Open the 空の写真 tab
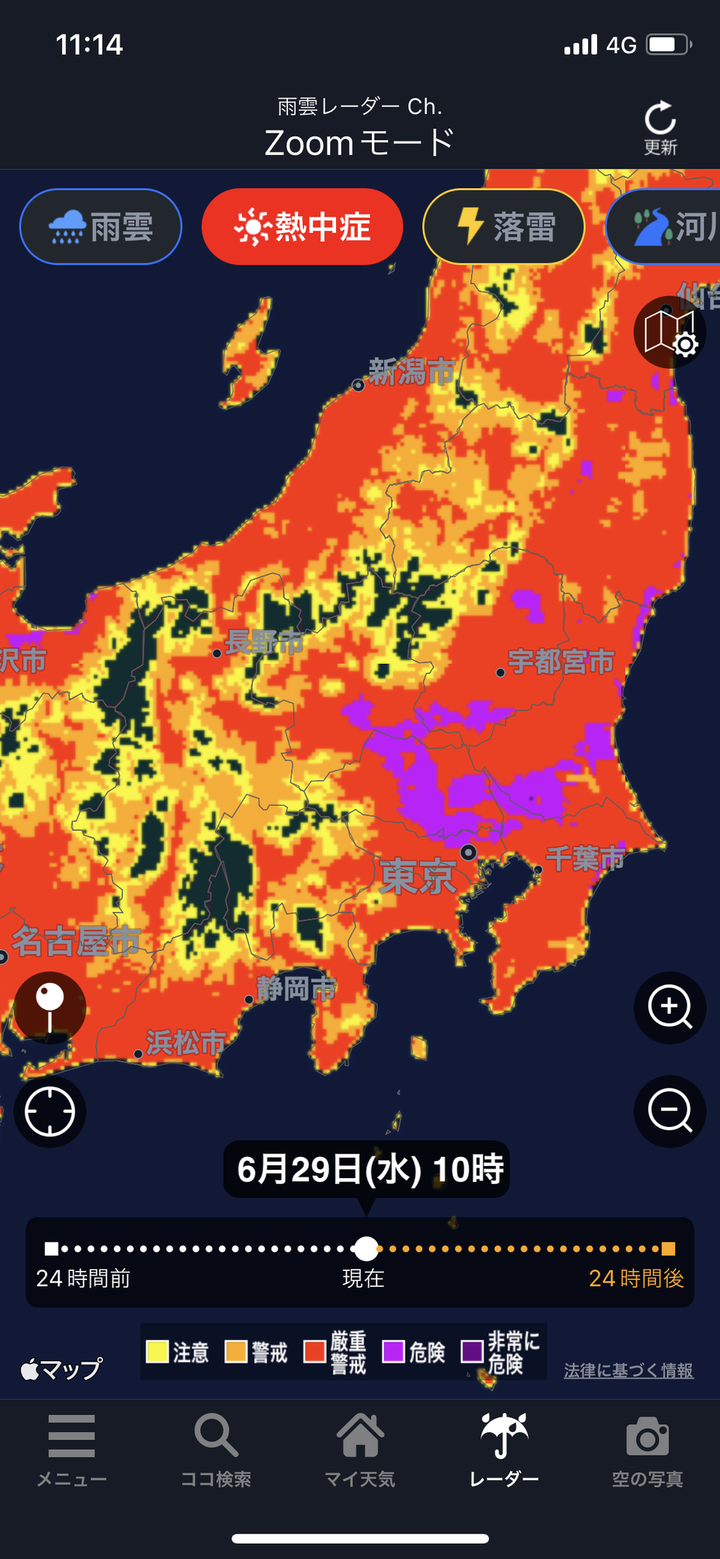 tap(647, 1450)
